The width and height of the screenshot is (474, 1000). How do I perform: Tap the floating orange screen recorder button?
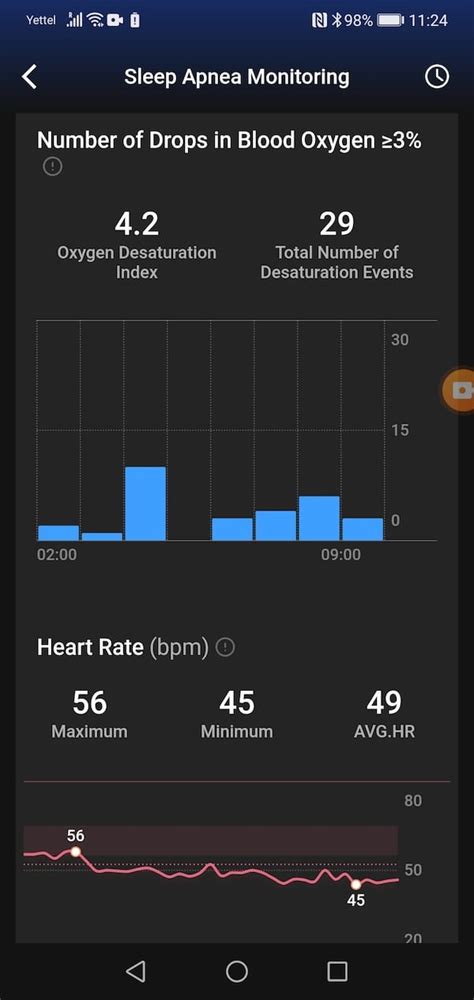[459, 390]
